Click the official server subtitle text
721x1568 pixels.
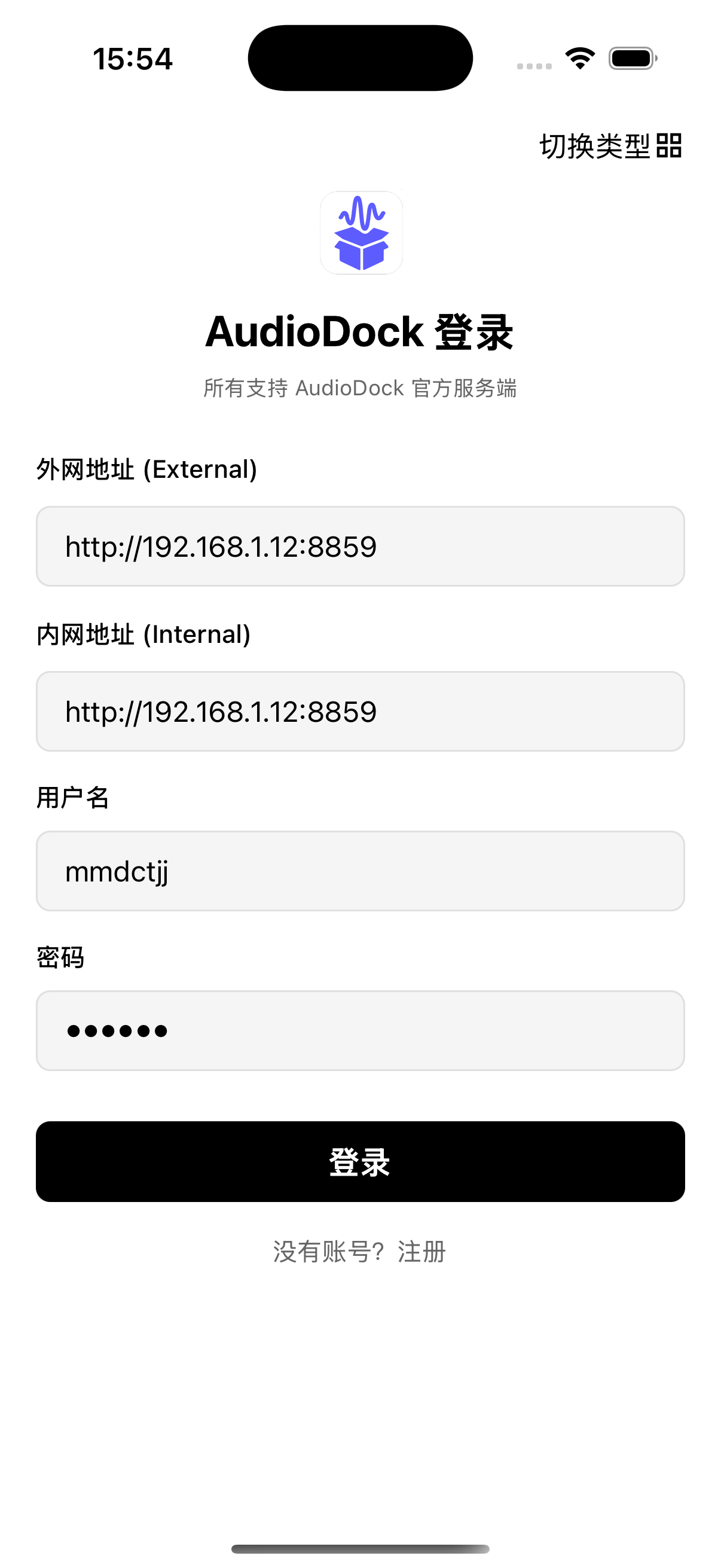pyautogui.click(x=360, y=387)
